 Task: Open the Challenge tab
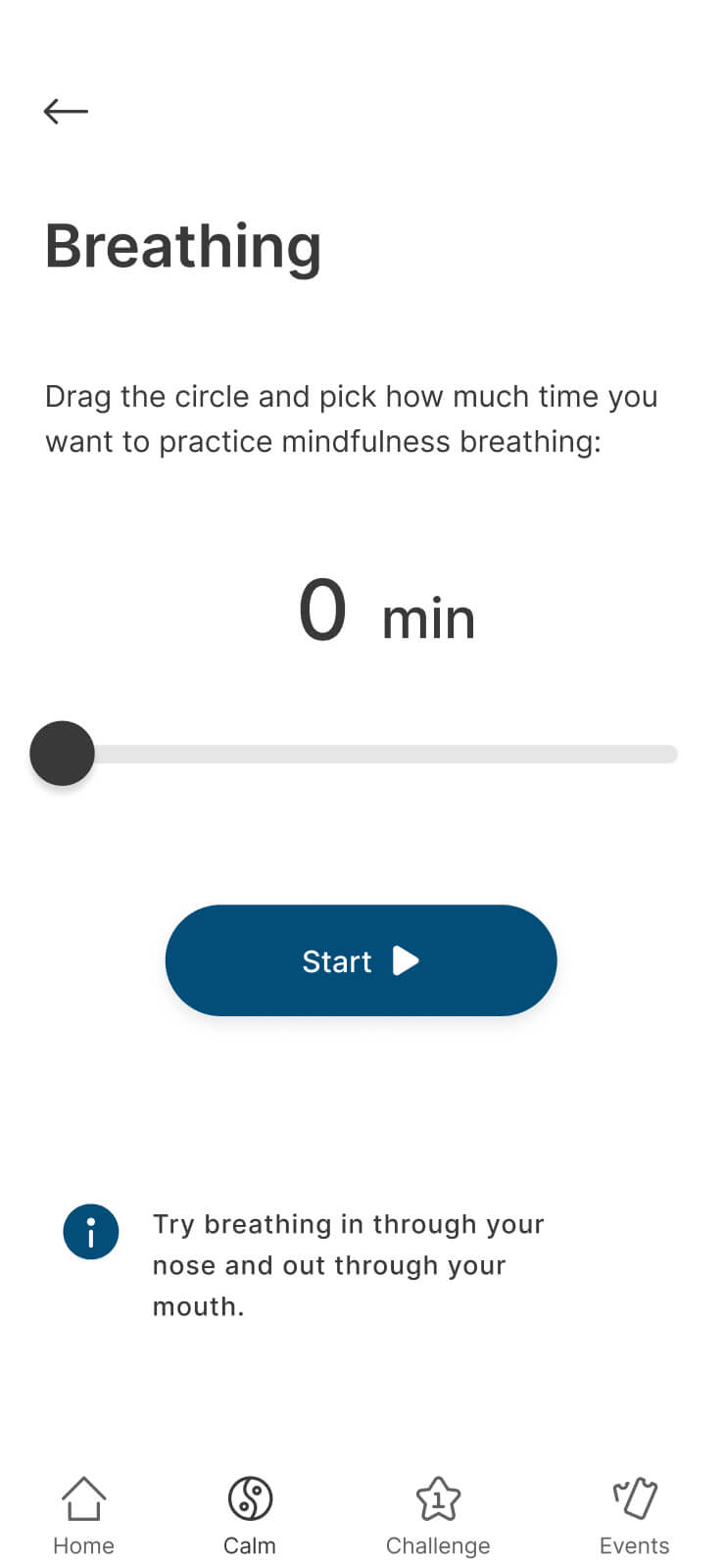pyautogui.click(x=438, y=1517)
